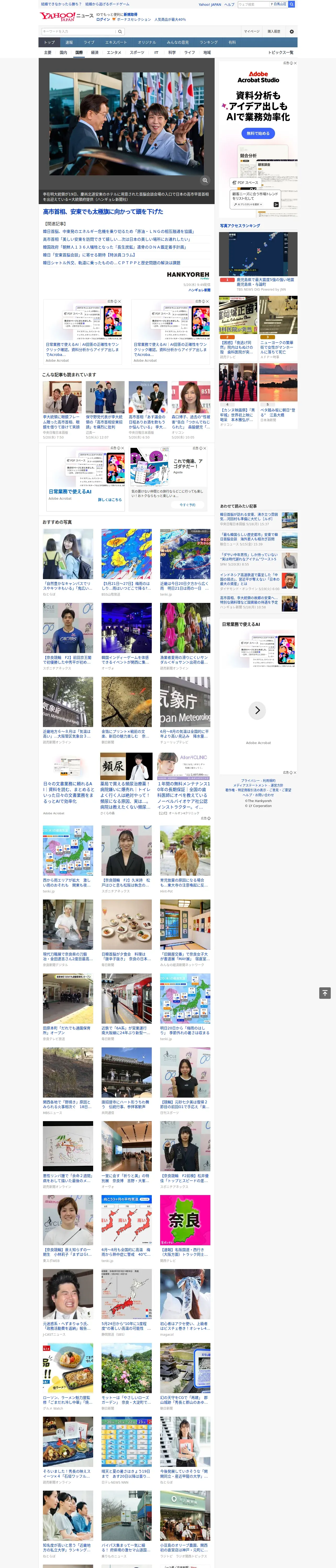Screen dimensions: 336x1568
Task: Open トピックス一覧
Action: tap(281, 52)
